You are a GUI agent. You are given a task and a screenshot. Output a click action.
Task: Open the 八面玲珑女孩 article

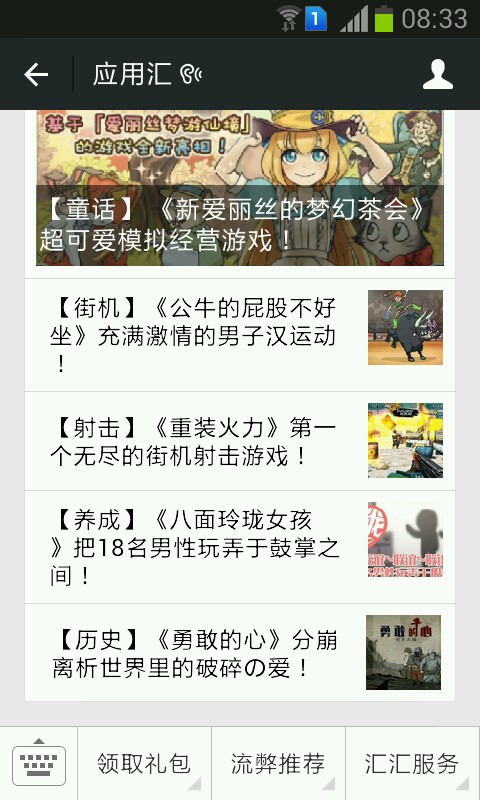[x=240, y=547]
